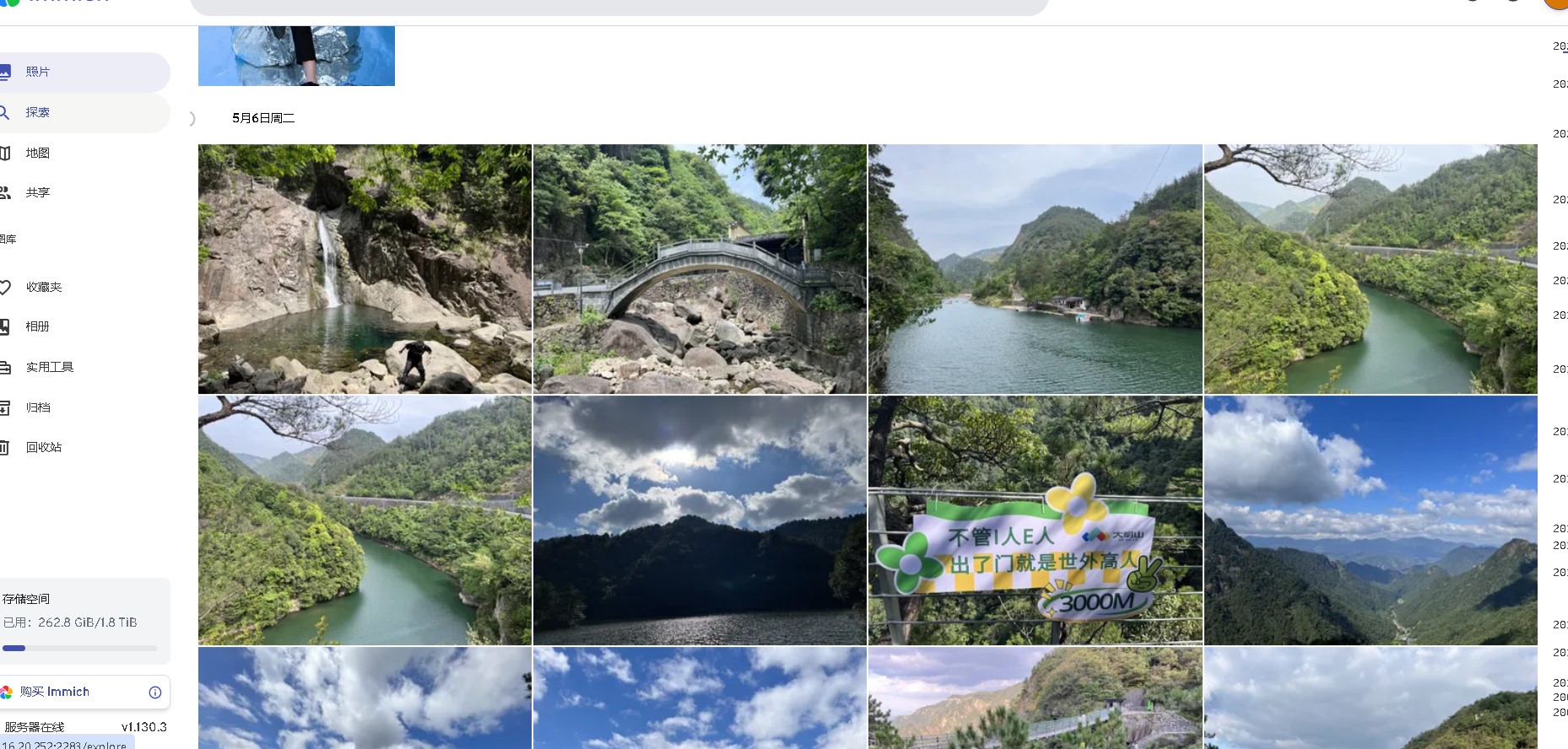
Task: Focus the search bar at top
Action: coord(619,7)
